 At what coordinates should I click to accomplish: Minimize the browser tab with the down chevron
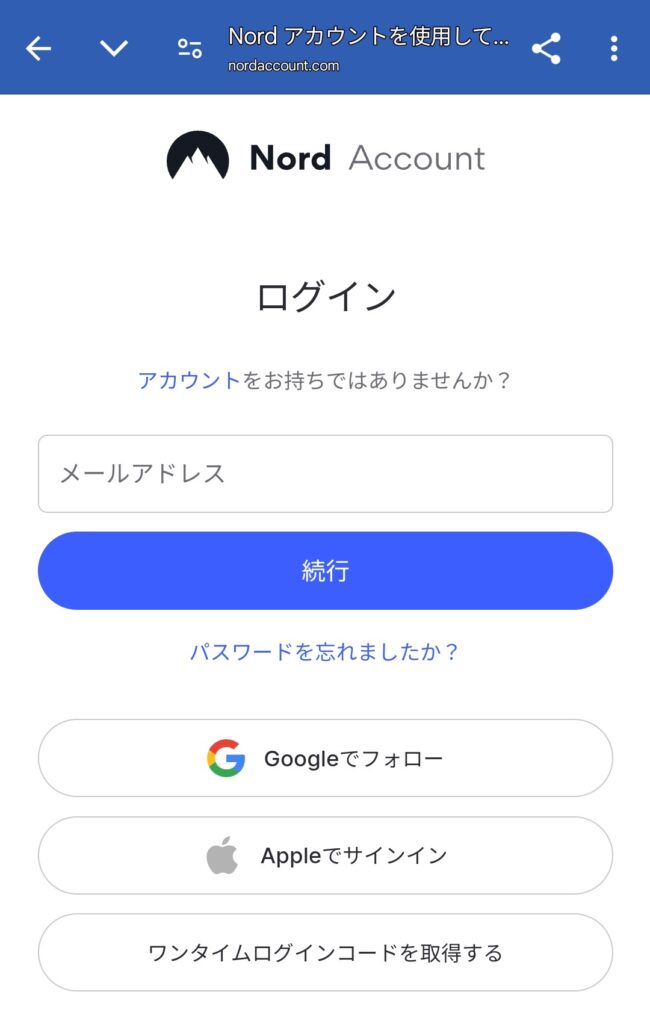(x=114, y=48)
